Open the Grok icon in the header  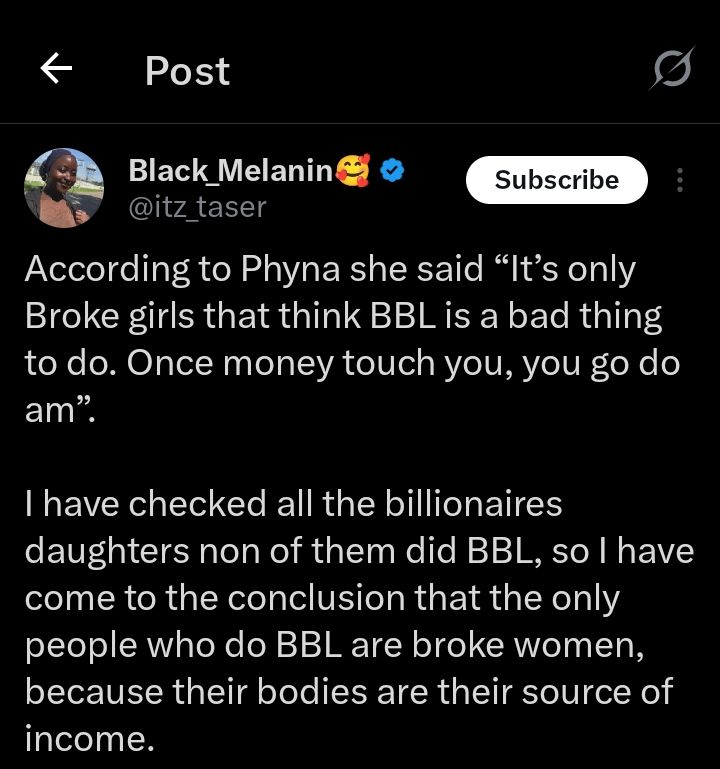pyautogui.click(x=672, y=70)
